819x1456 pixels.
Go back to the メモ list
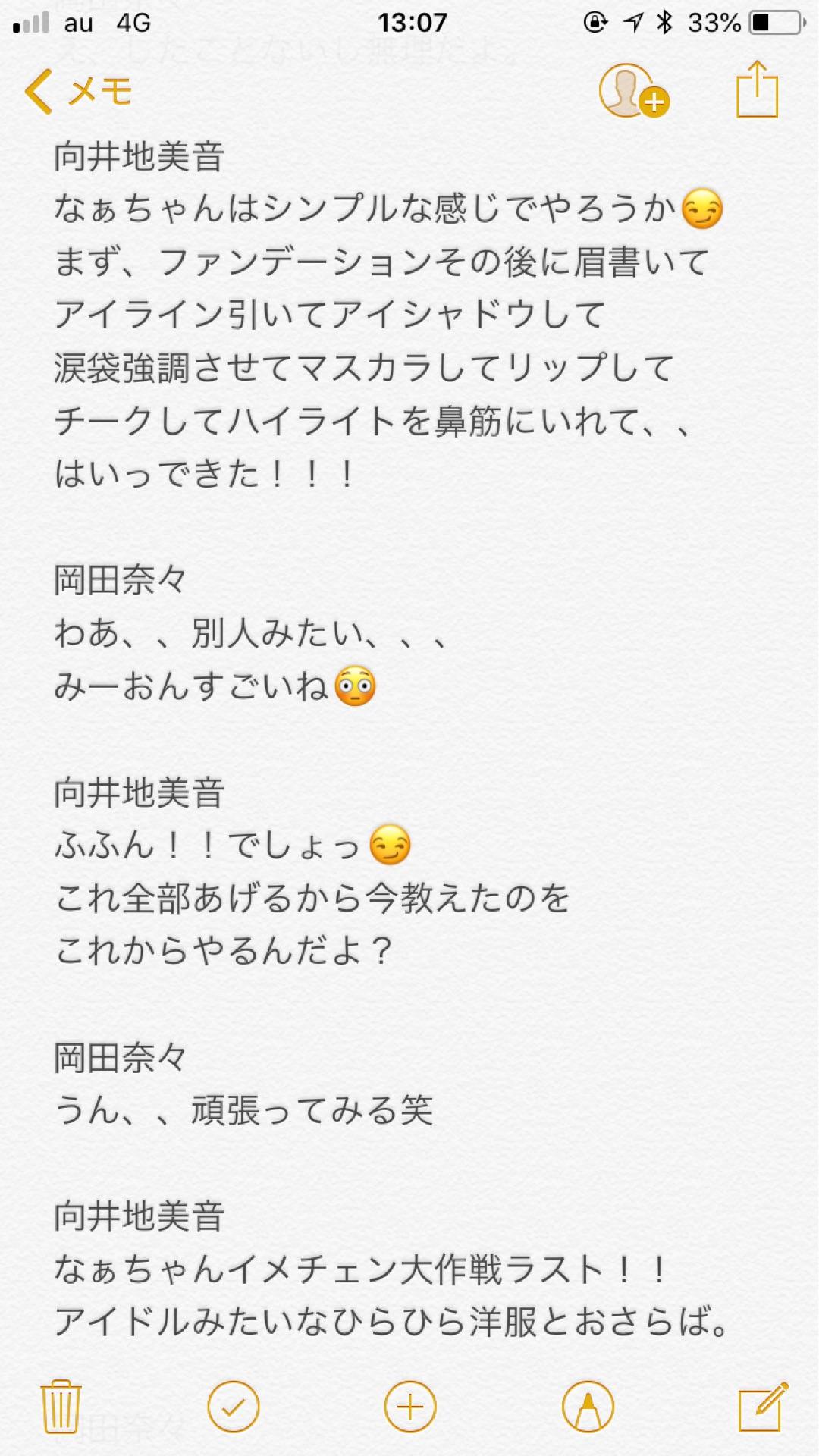(78, 92)
